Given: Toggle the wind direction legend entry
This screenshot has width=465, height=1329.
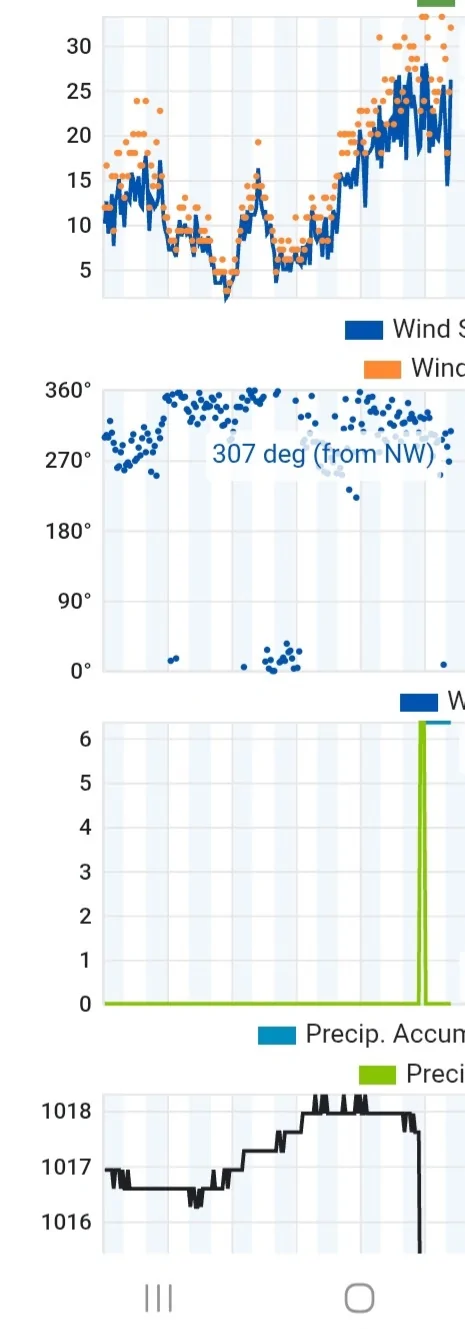Looking at the screenshot, I should (x=432, y=701).
